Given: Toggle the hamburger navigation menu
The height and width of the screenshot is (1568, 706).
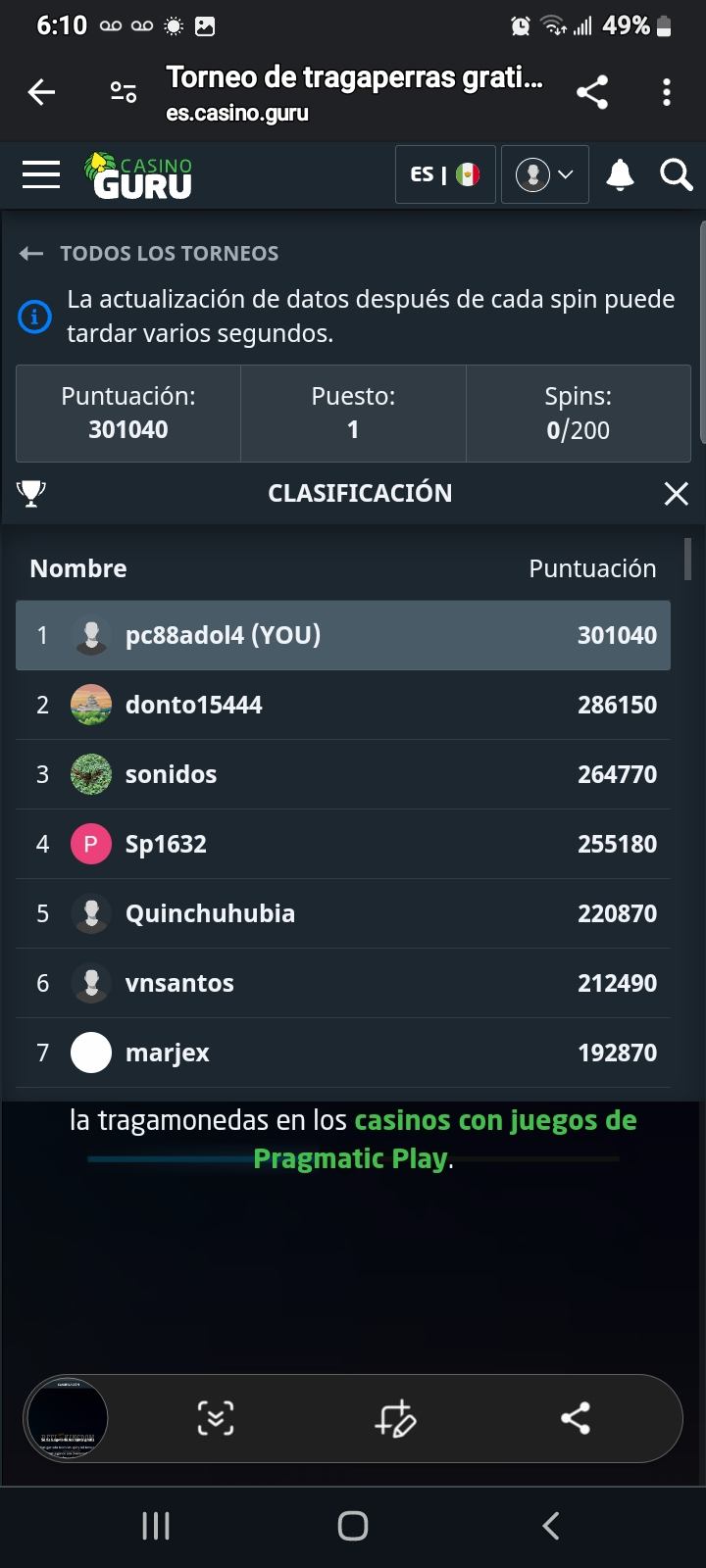Looking at the screenshot, I should pos(40,174).
